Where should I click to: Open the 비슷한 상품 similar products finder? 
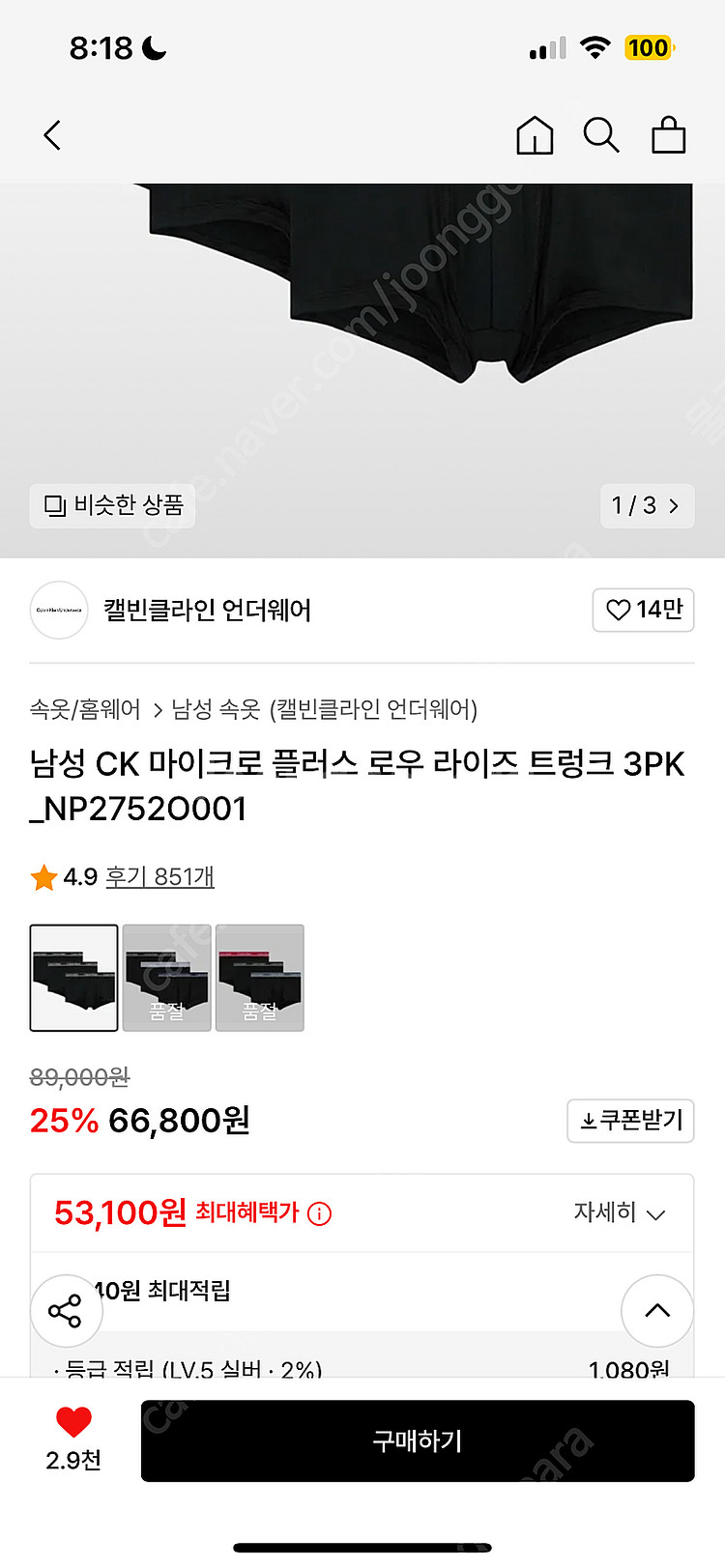click(x=111, y=505)
